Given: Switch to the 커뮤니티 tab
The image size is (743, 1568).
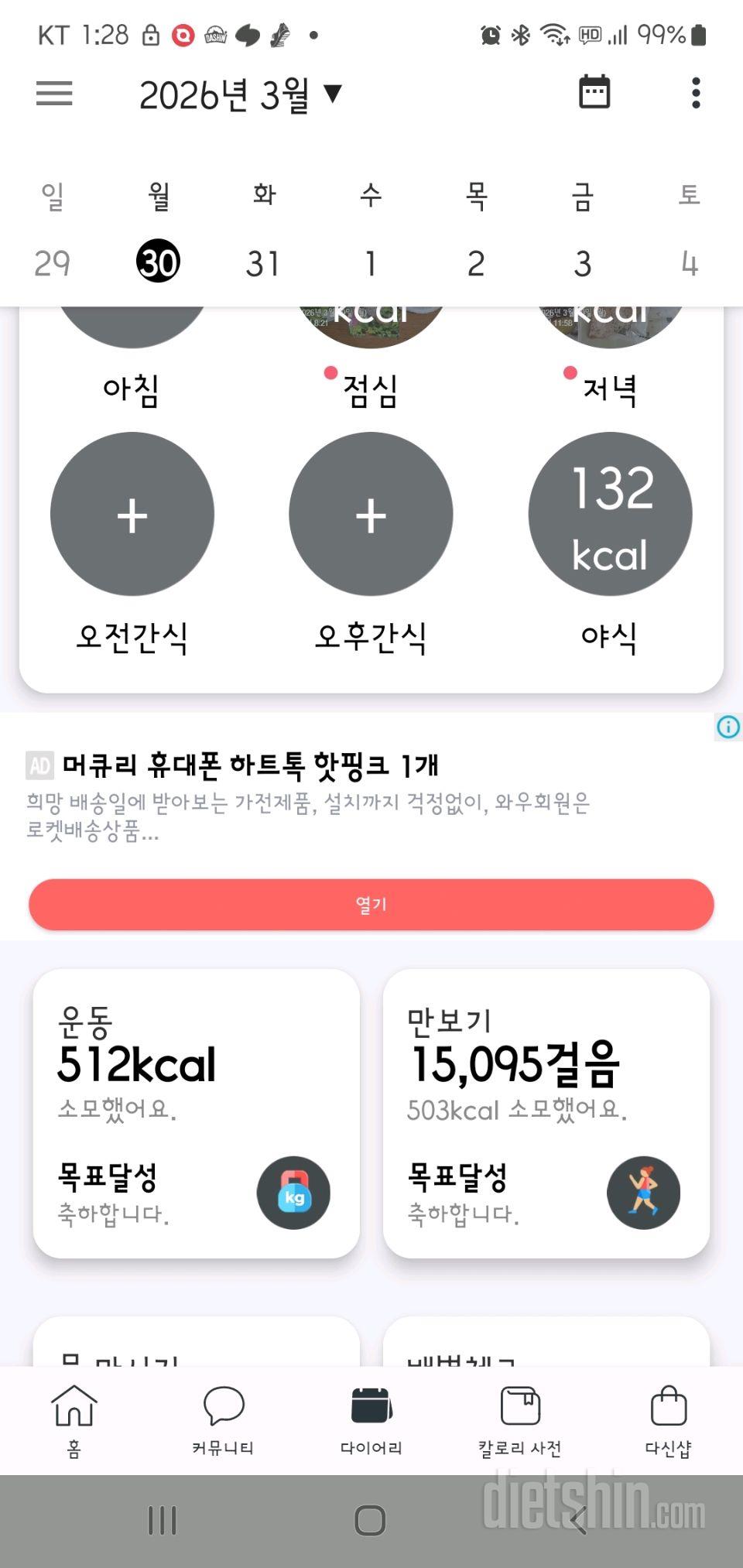Looking at the screenshot, I should [x=223, y=1419].
